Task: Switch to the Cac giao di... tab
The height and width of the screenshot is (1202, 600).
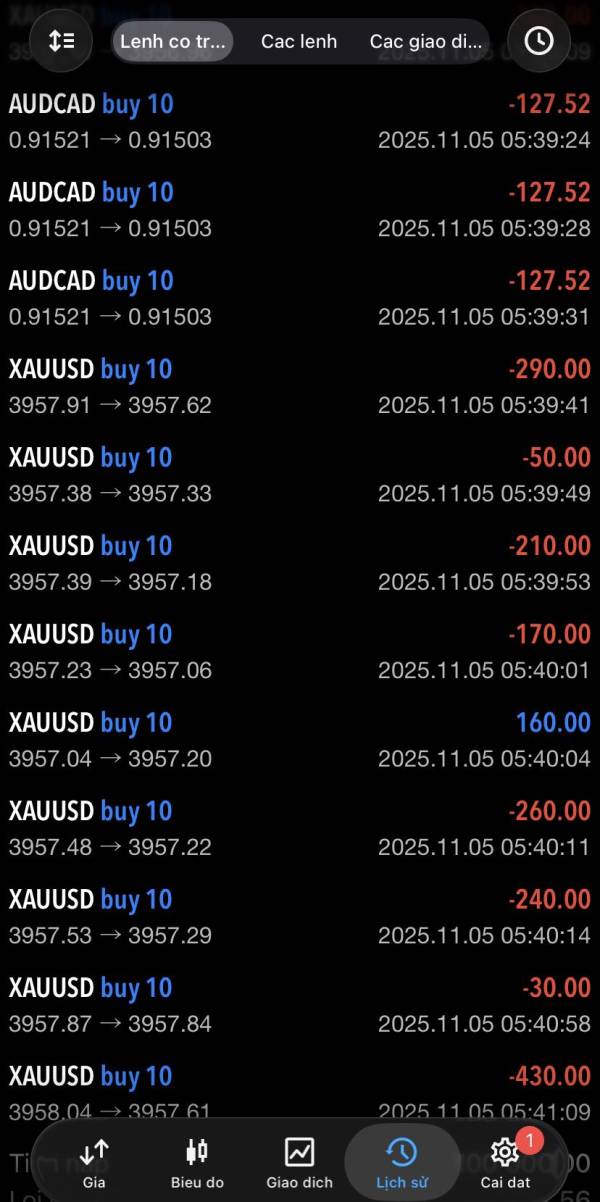Action: [x=426, y=42]
